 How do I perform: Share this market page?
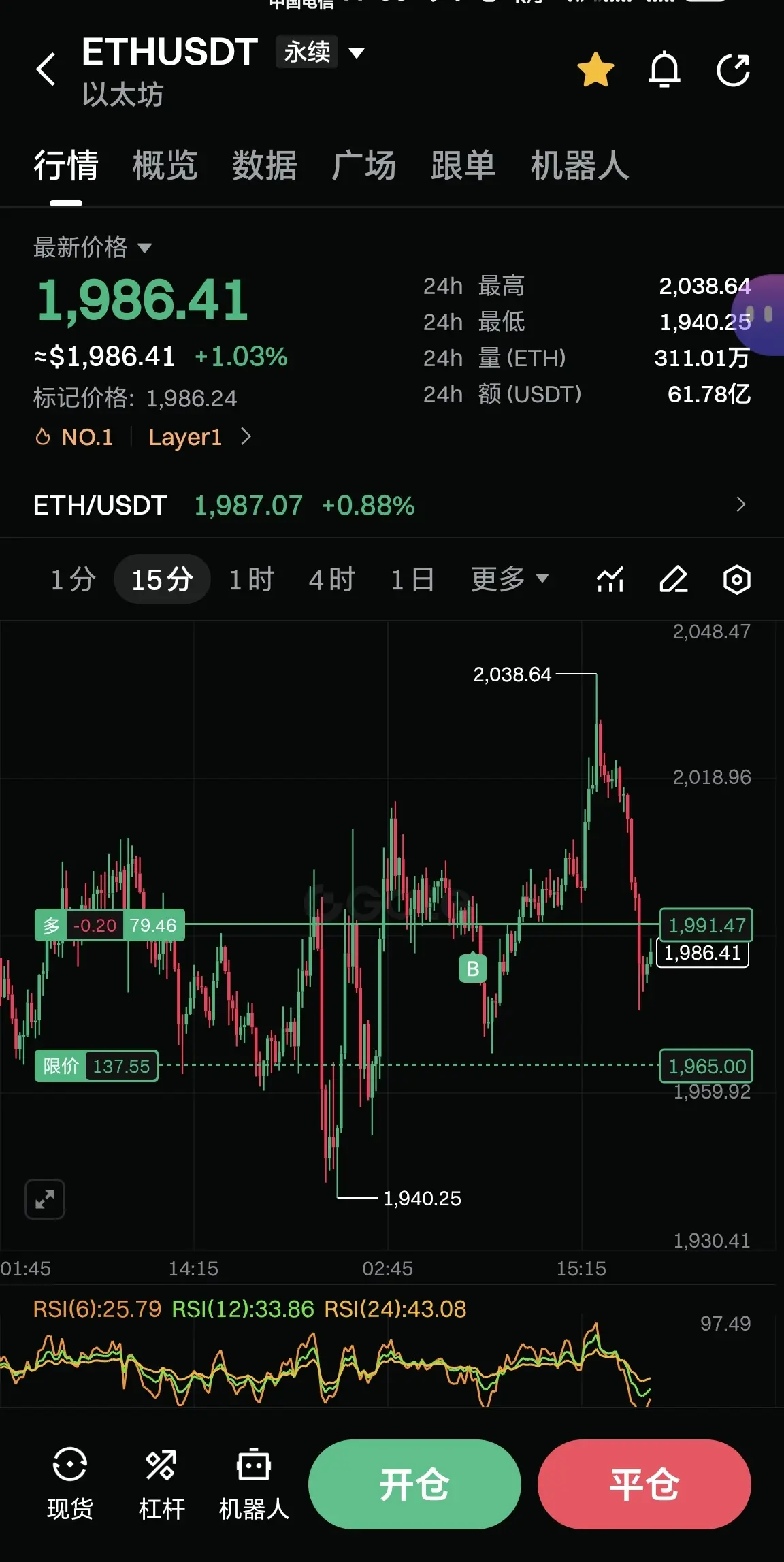733,69
